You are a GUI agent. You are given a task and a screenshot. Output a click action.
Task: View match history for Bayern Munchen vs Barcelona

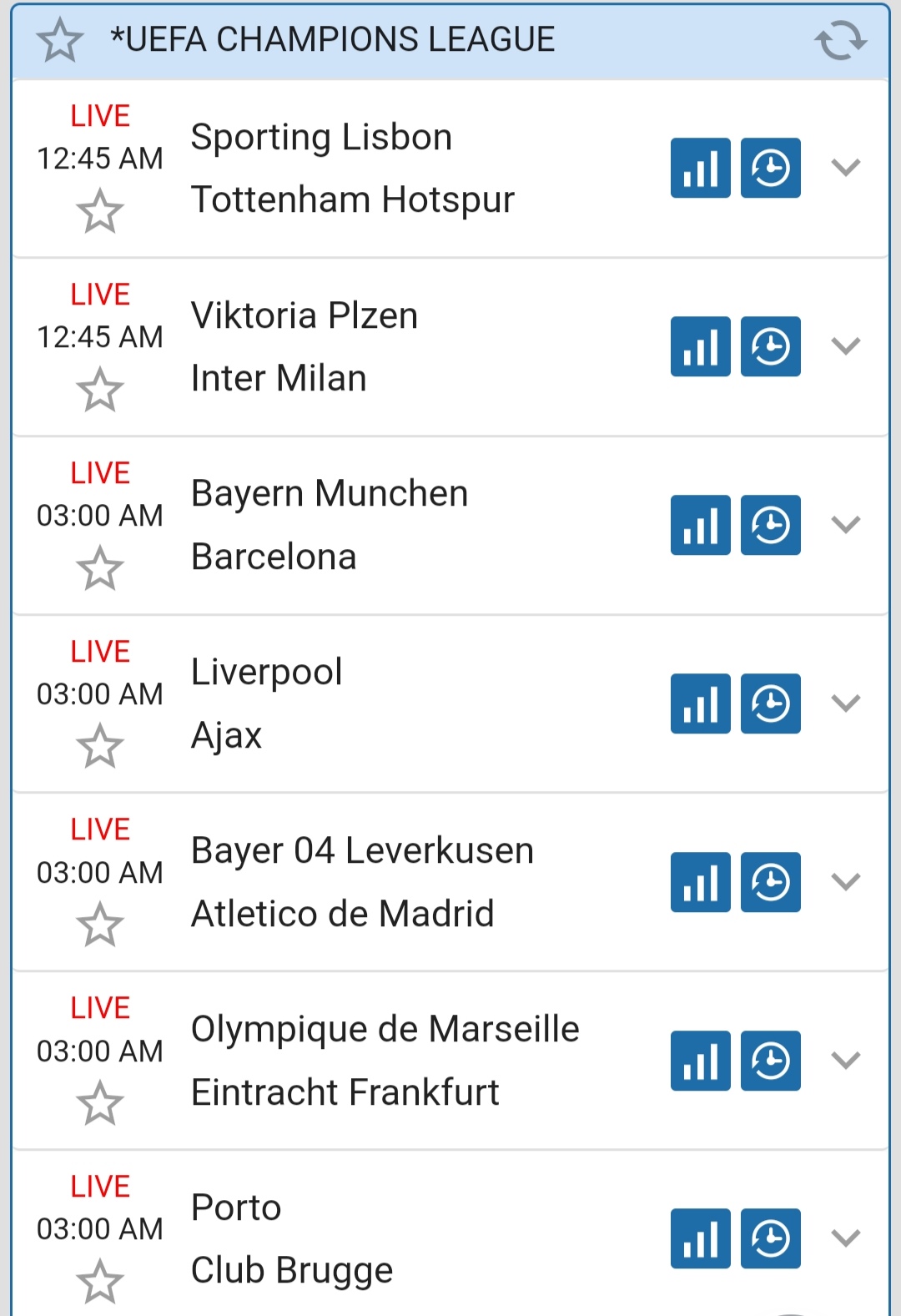pos(770,525)
